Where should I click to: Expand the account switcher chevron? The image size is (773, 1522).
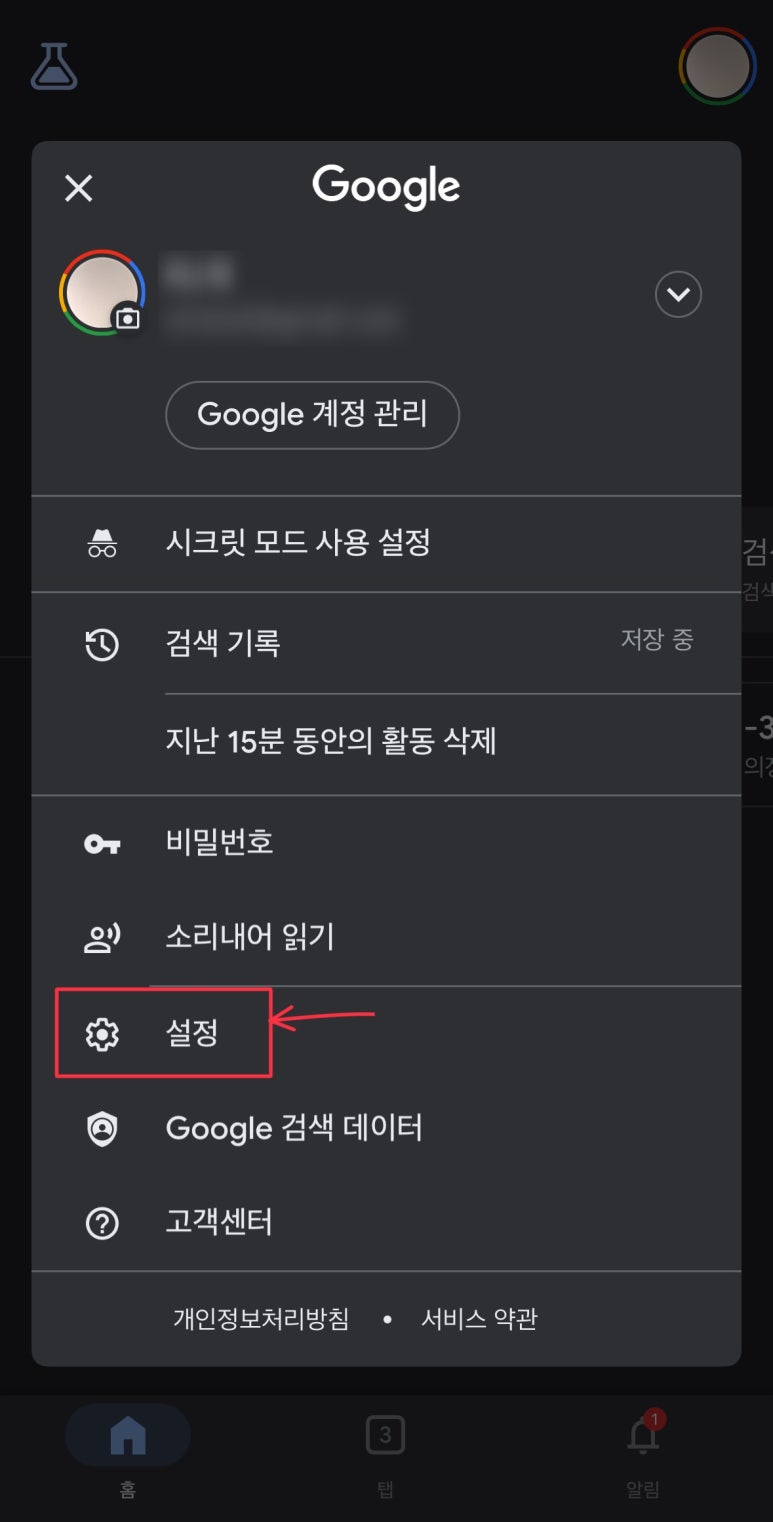coord(678,294)
